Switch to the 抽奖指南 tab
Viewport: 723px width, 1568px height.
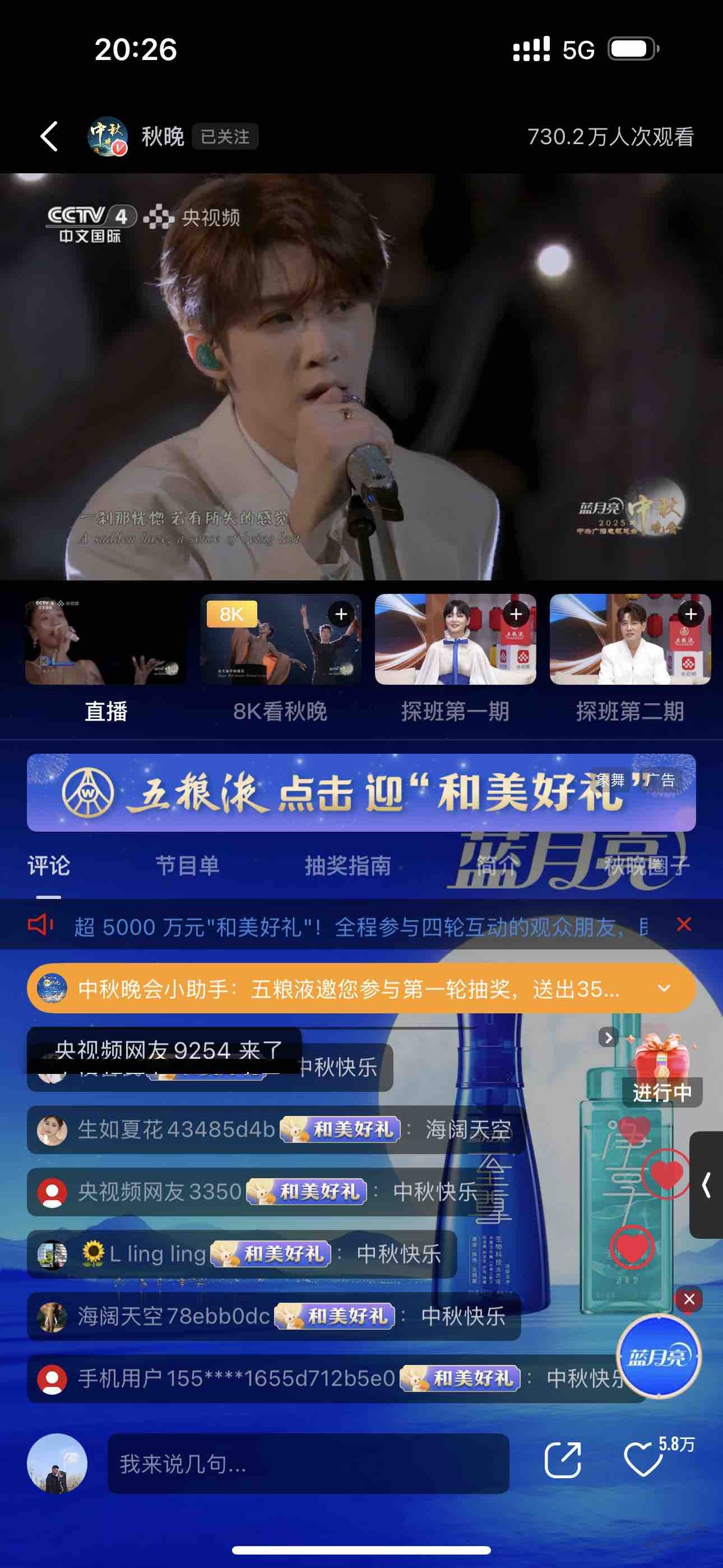347,865
